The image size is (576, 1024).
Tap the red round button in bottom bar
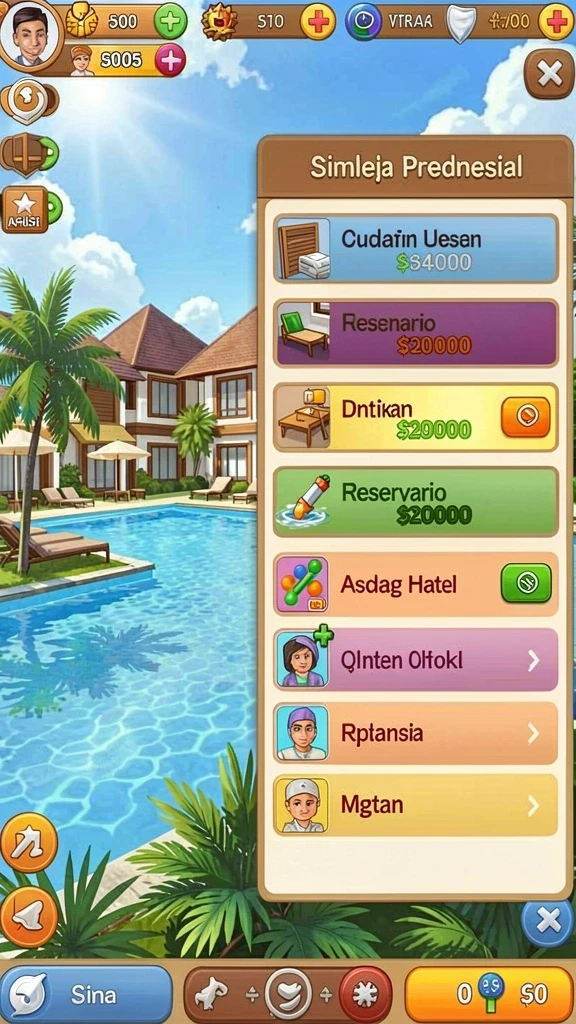(366, 995)
